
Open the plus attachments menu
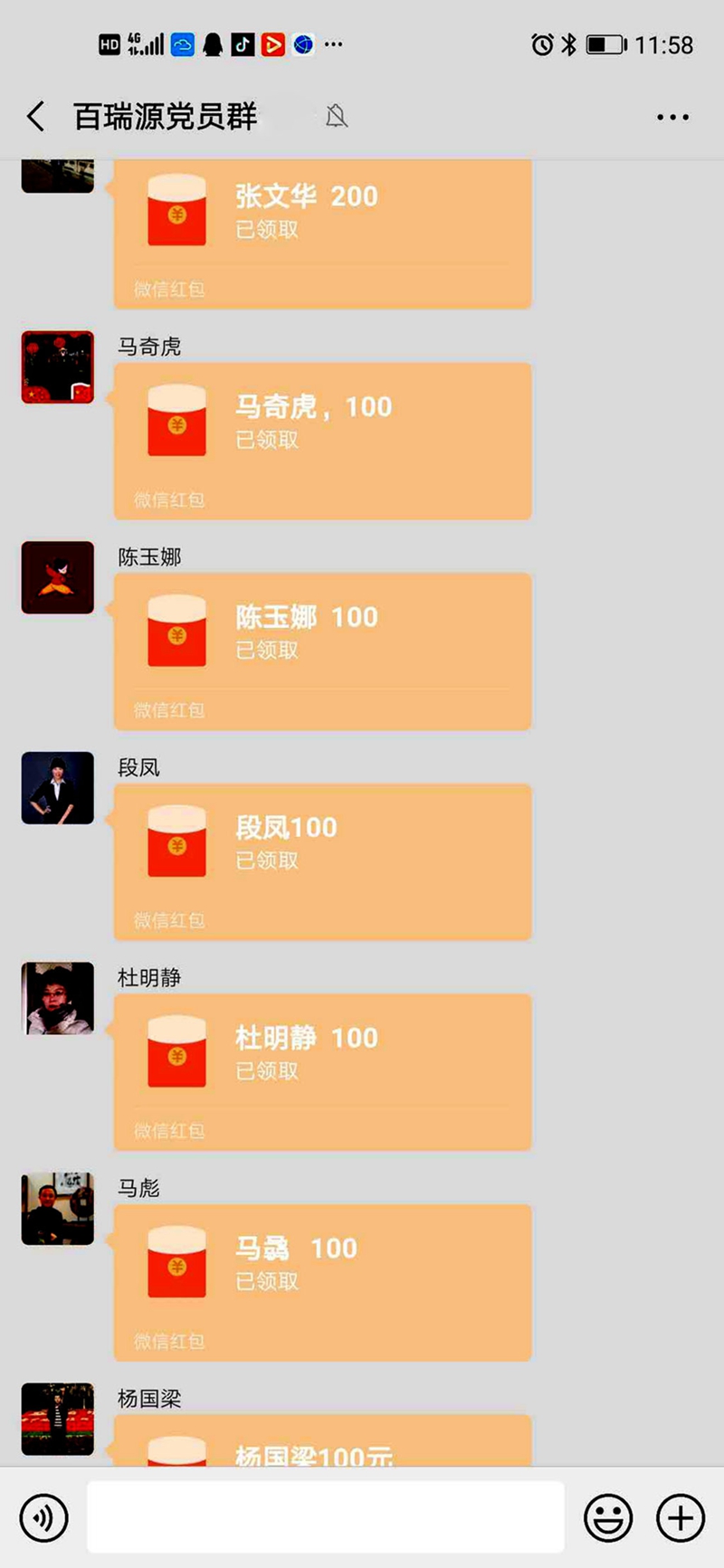click(681, 1517)
